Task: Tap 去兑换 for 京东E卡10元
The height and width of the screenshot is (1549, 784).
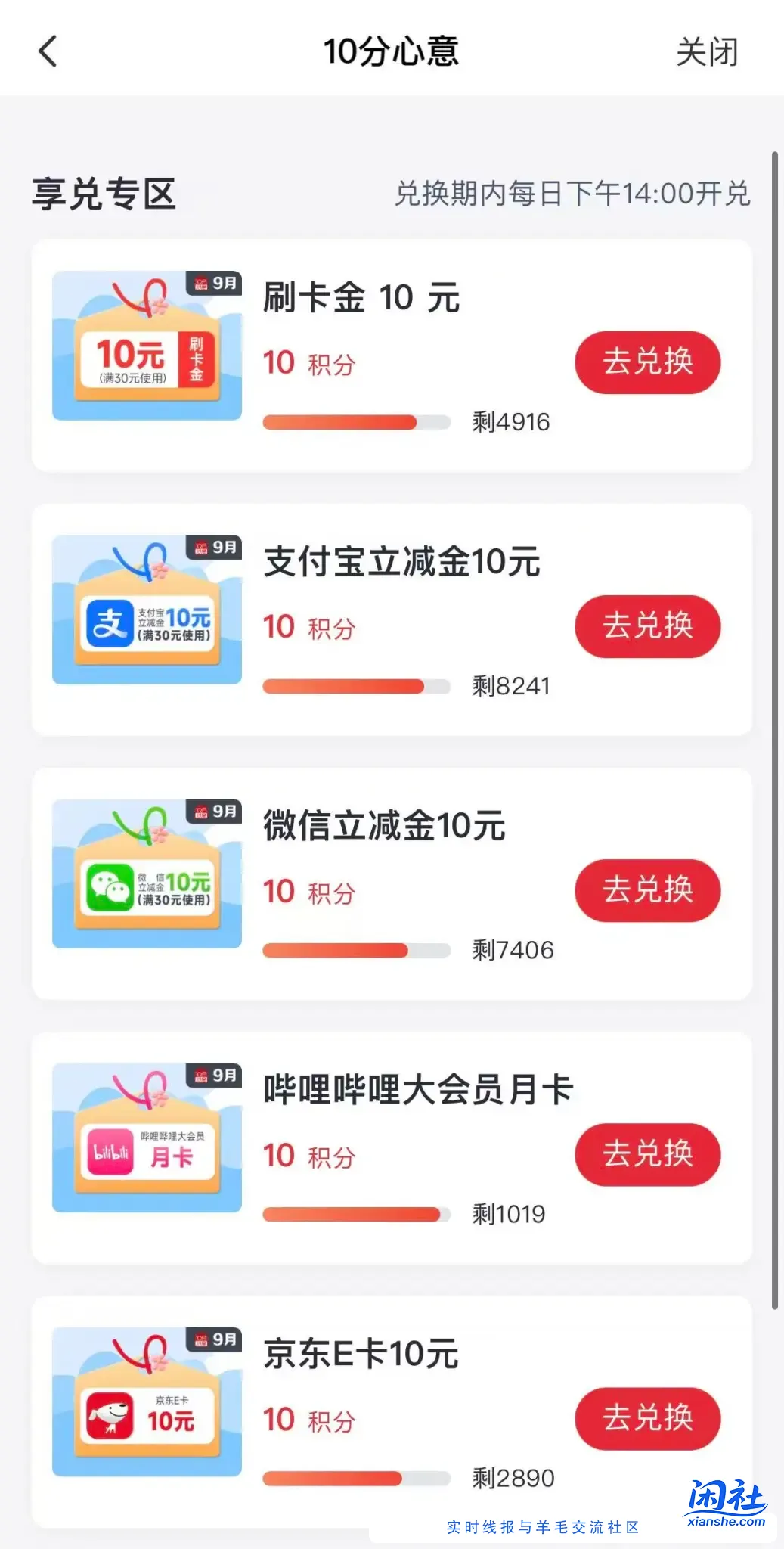Action: [647, 1419]
